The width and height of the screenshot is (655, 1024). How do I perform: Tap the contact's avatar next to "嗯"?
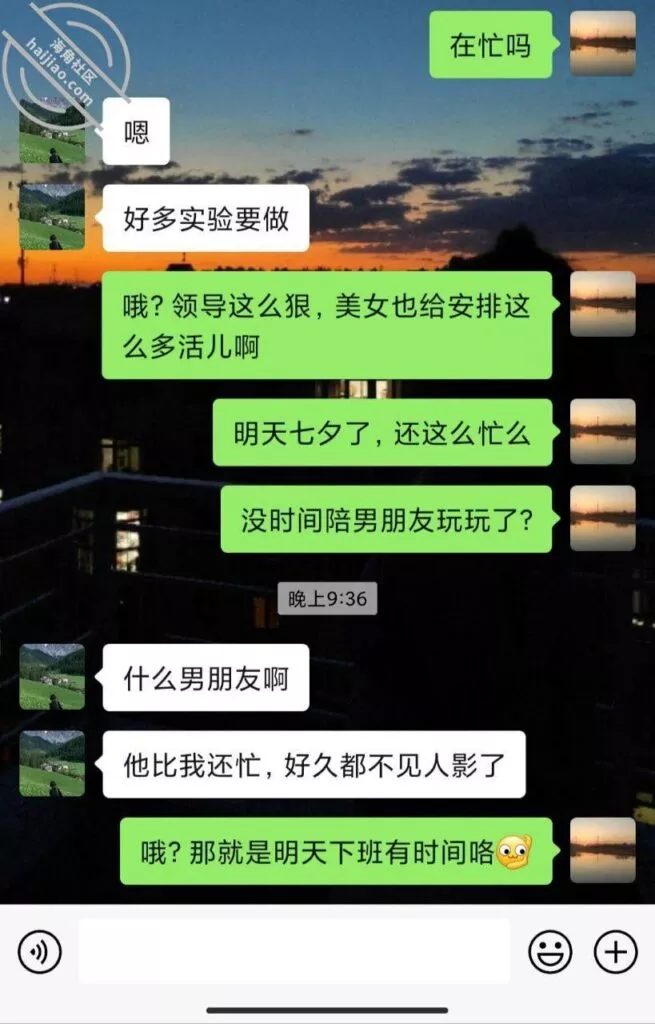point(52,132)
